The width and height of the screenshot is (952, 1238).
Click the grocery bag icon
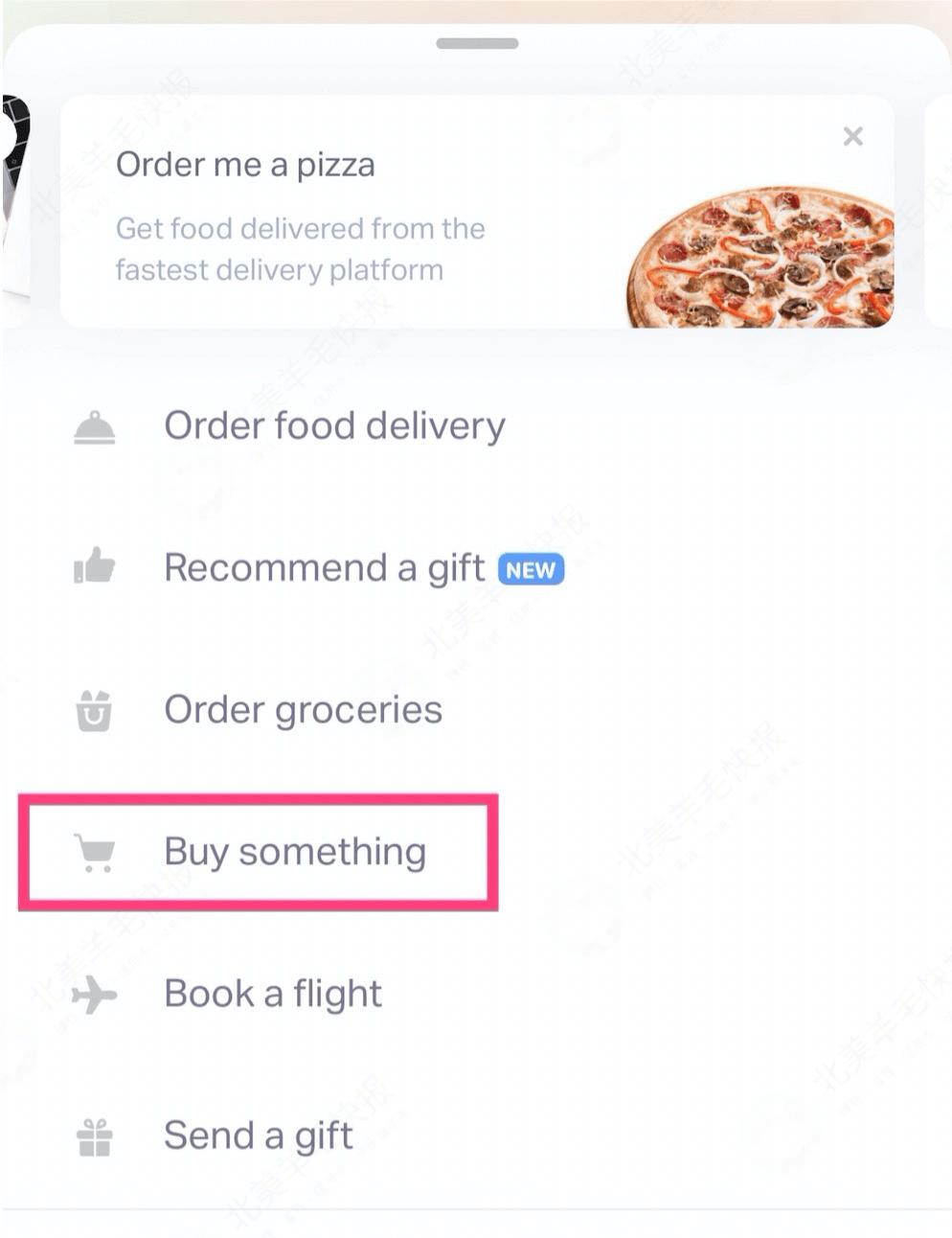pyautogui.click(x=93, y=710)
